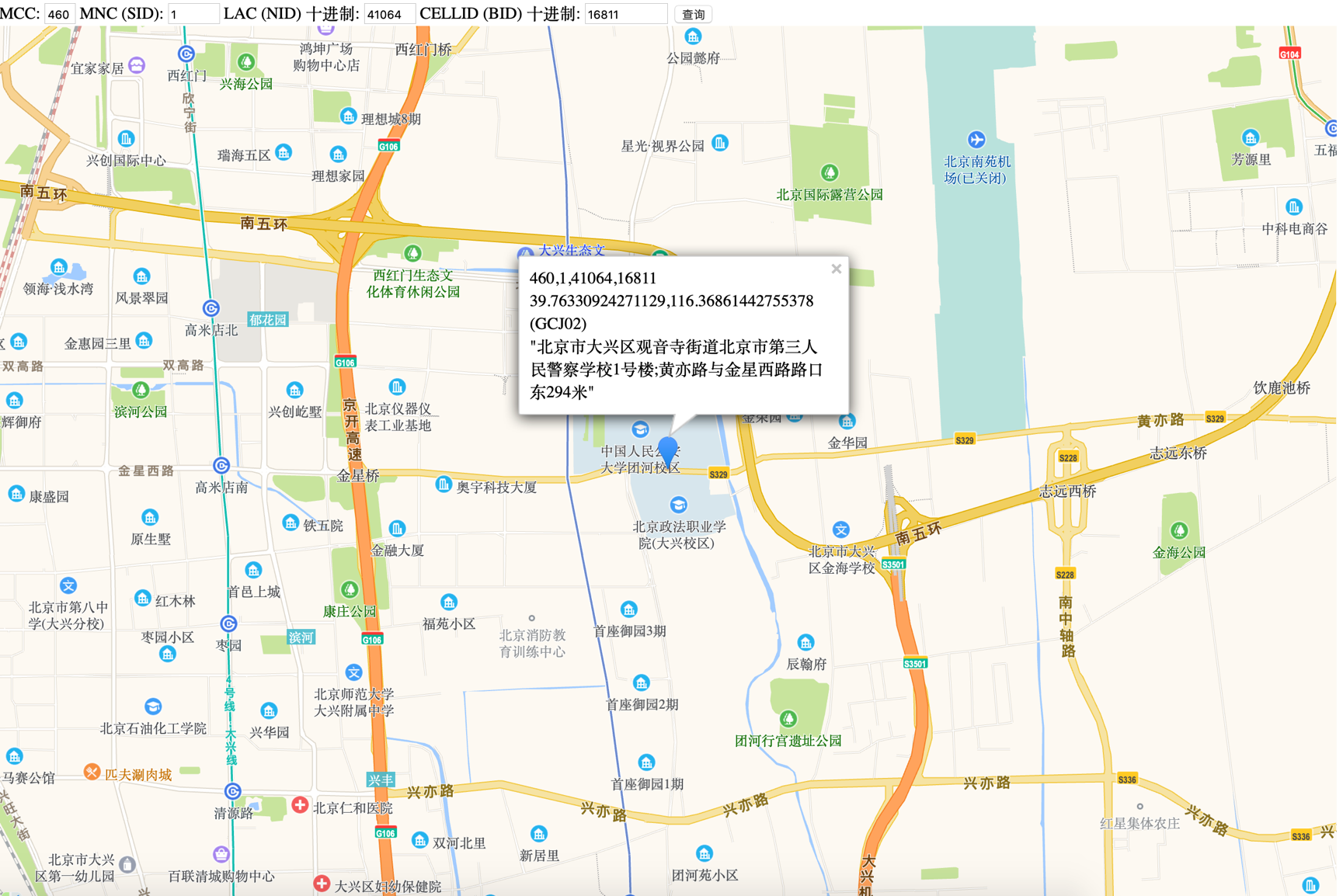The width and height of the screenshot is (1343, 896).
Task: Focus the LAC (NID) decimal field
Action: (388, 14)
